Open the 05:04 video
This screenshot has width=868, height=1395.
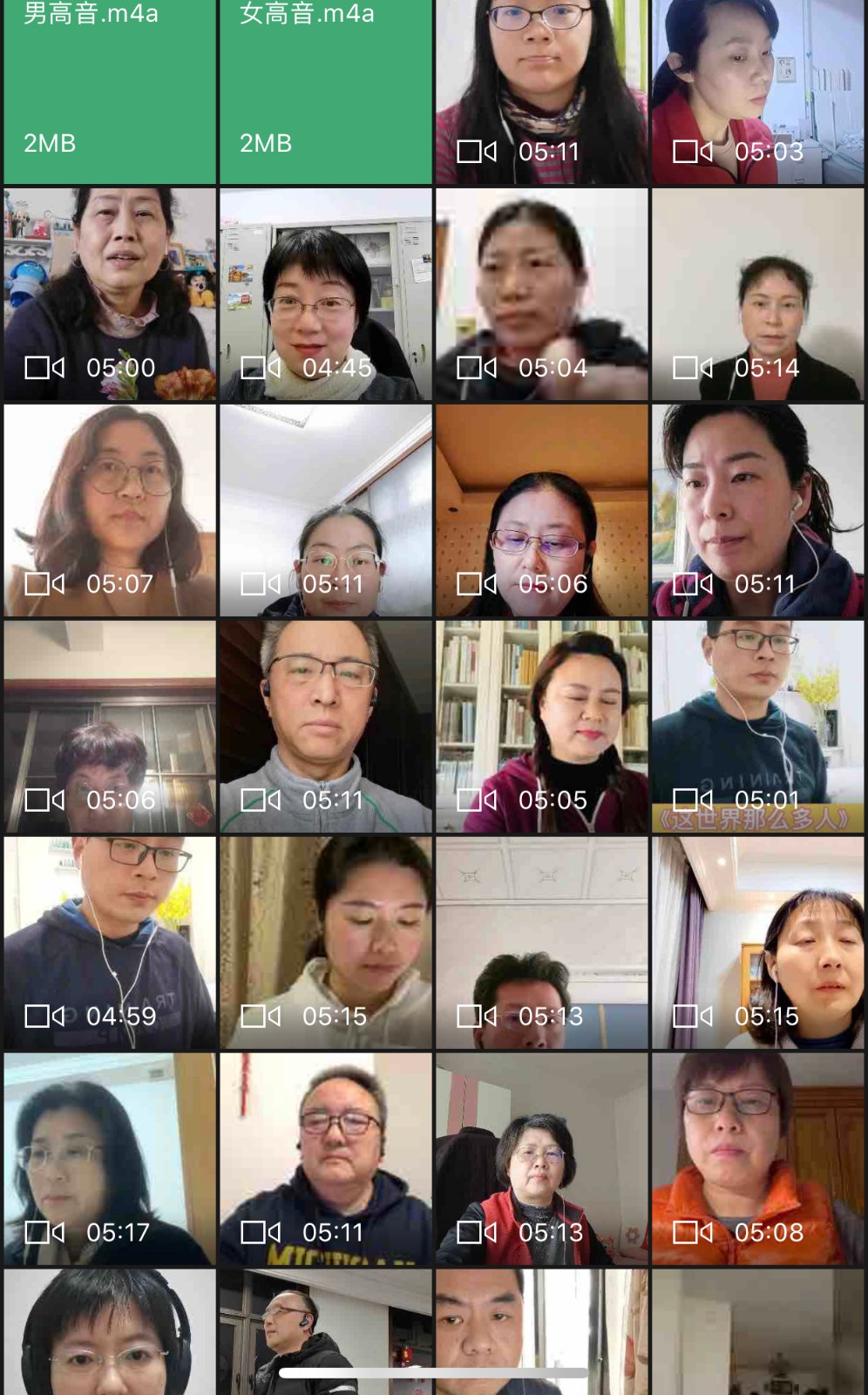click(541, 294)
